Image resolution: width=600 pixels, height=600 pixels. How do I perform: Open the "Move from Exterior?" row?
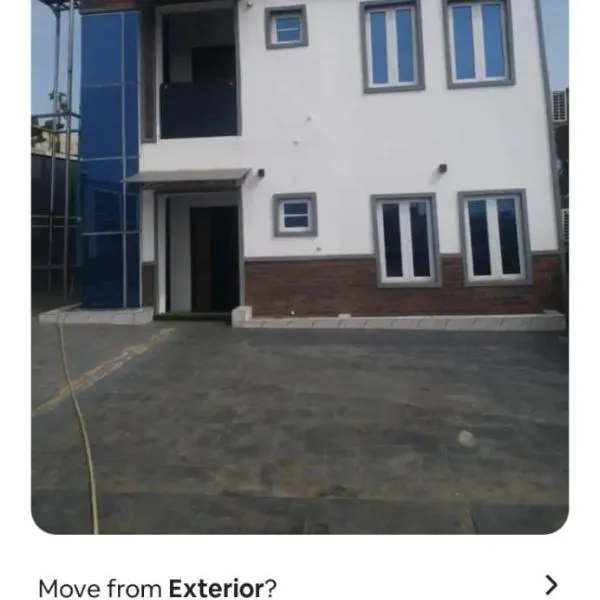click(300, 586)
